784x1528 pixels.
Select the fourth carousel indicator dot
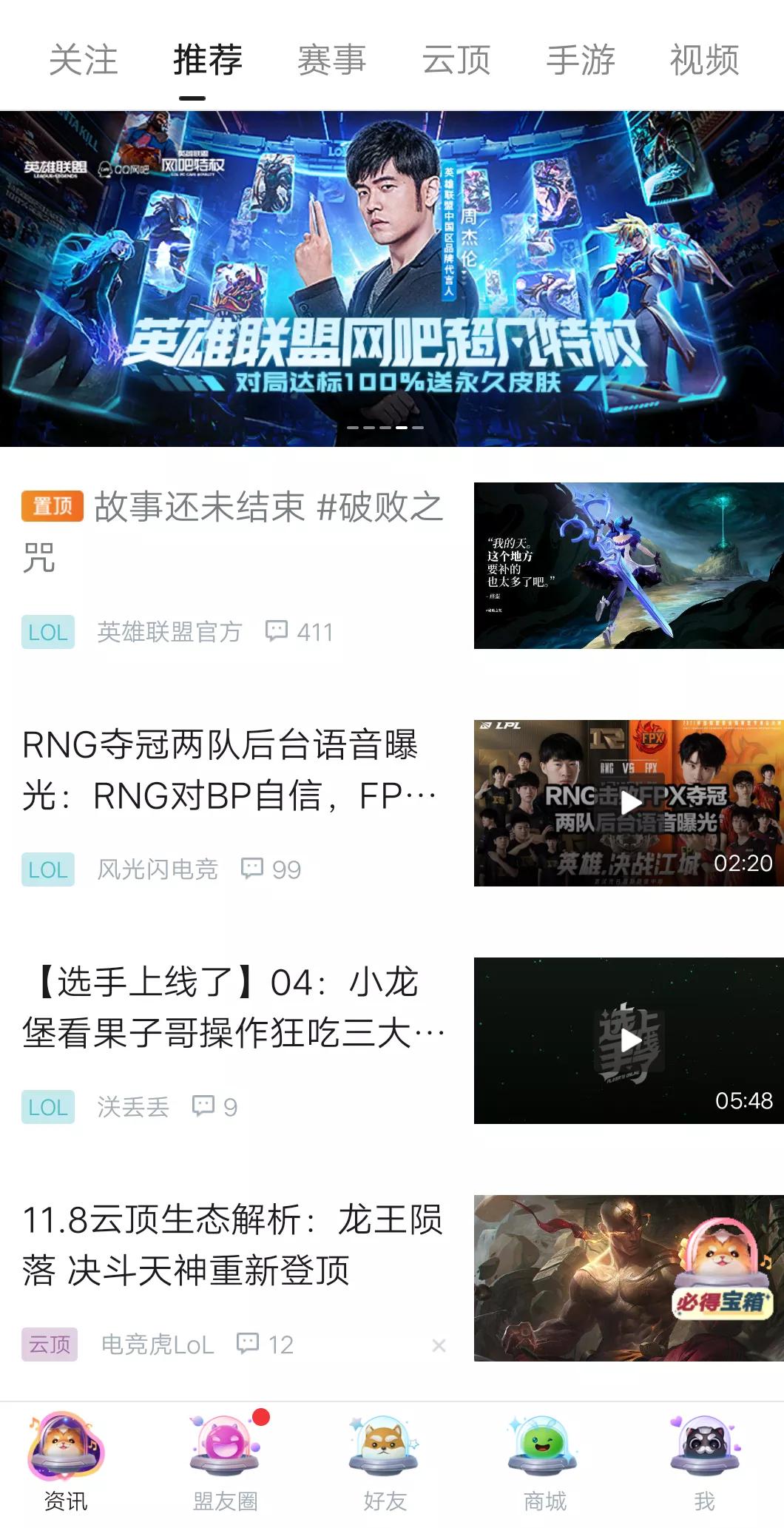[401, 427]
